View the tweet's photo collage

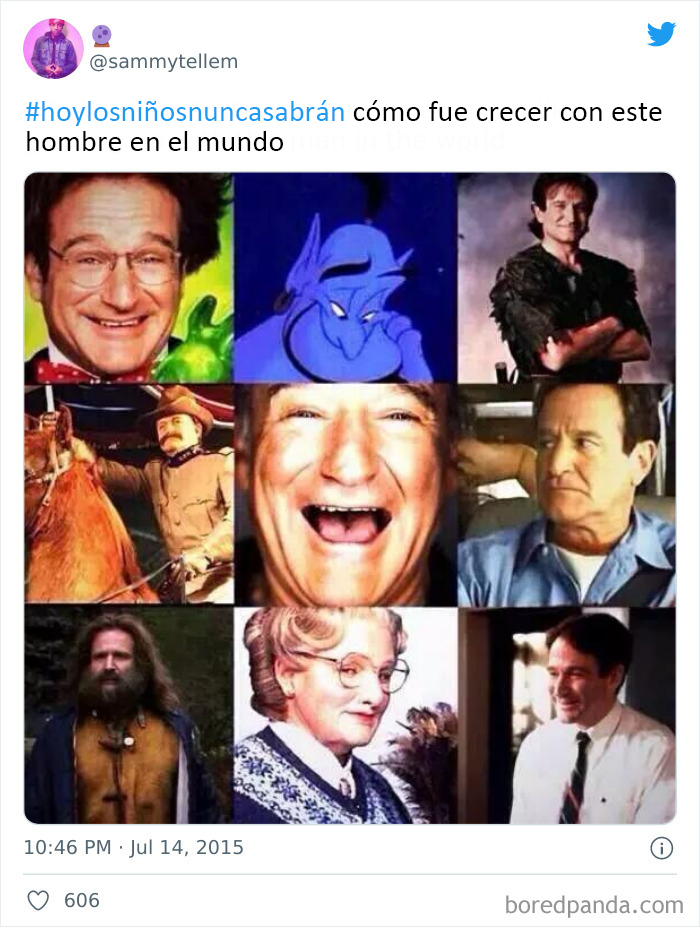[349, 497]
